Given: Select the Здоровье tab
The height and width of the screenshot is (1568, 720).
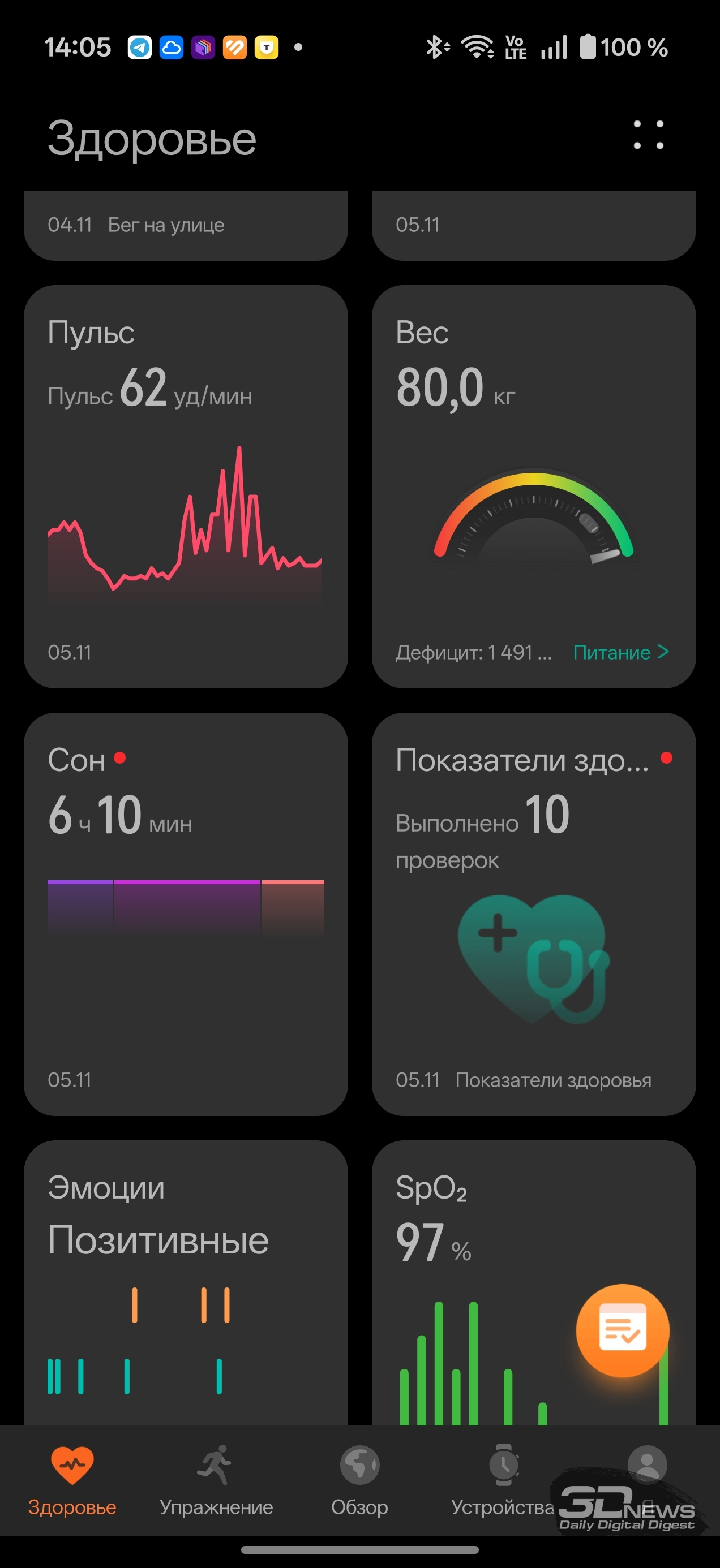Looking at the screenshot, I should click(x=72, y=1480).
